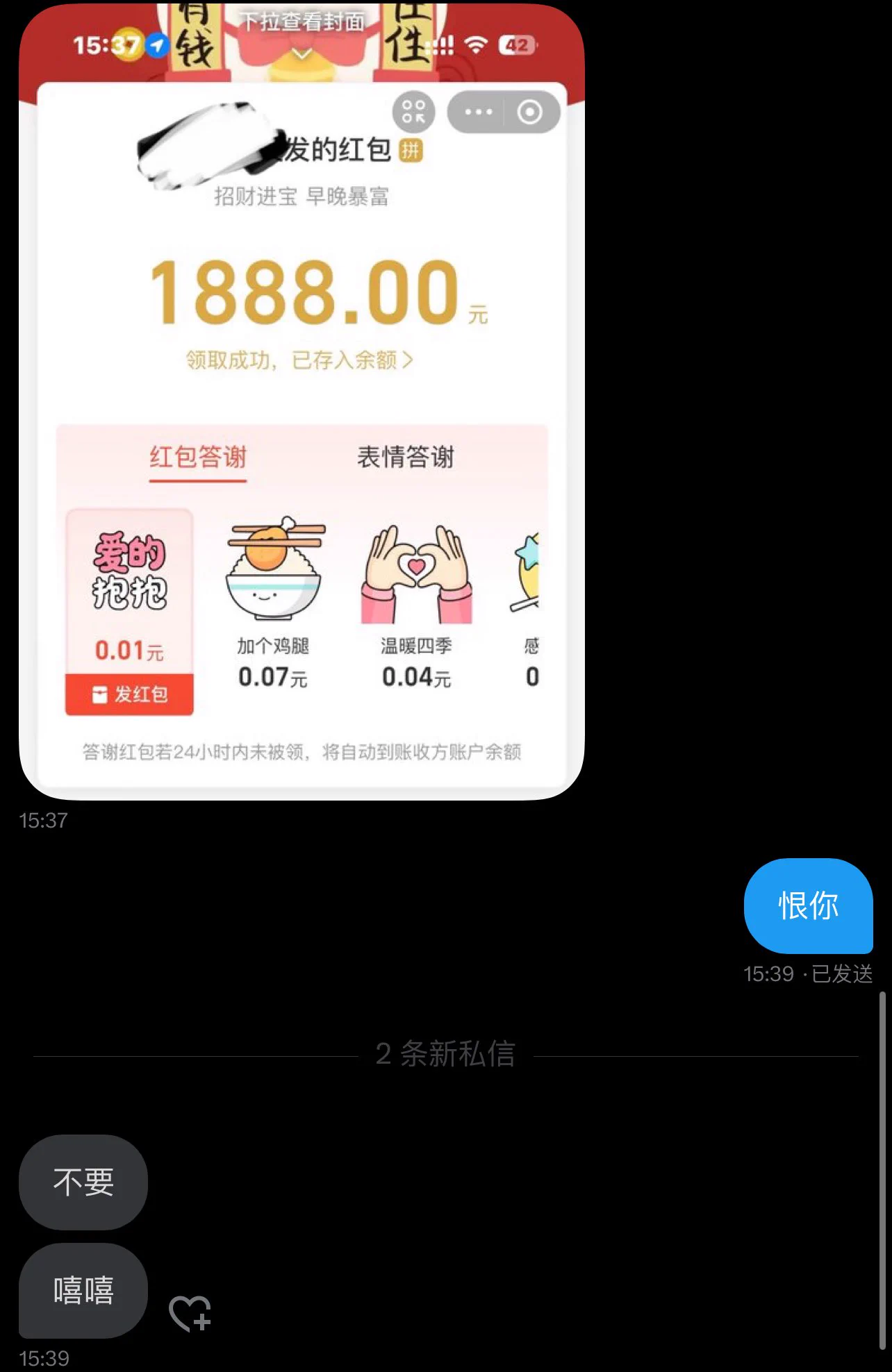Add a reaction to the 嘻嘻 message
Screen dimensions: 892x1372
[190, 1313]
